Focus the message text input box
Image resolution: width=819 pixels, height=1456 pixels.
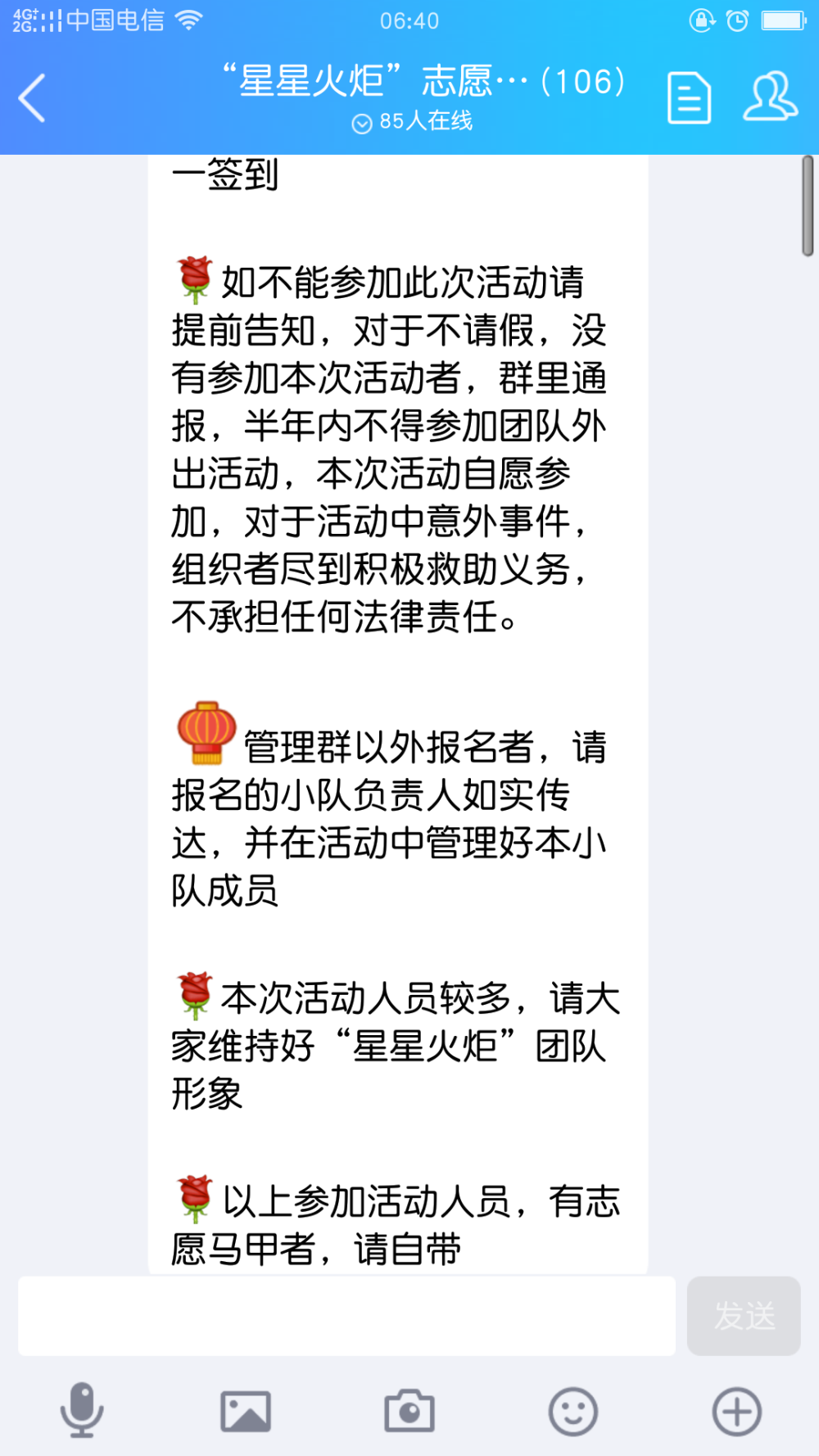coord(347,1316)
